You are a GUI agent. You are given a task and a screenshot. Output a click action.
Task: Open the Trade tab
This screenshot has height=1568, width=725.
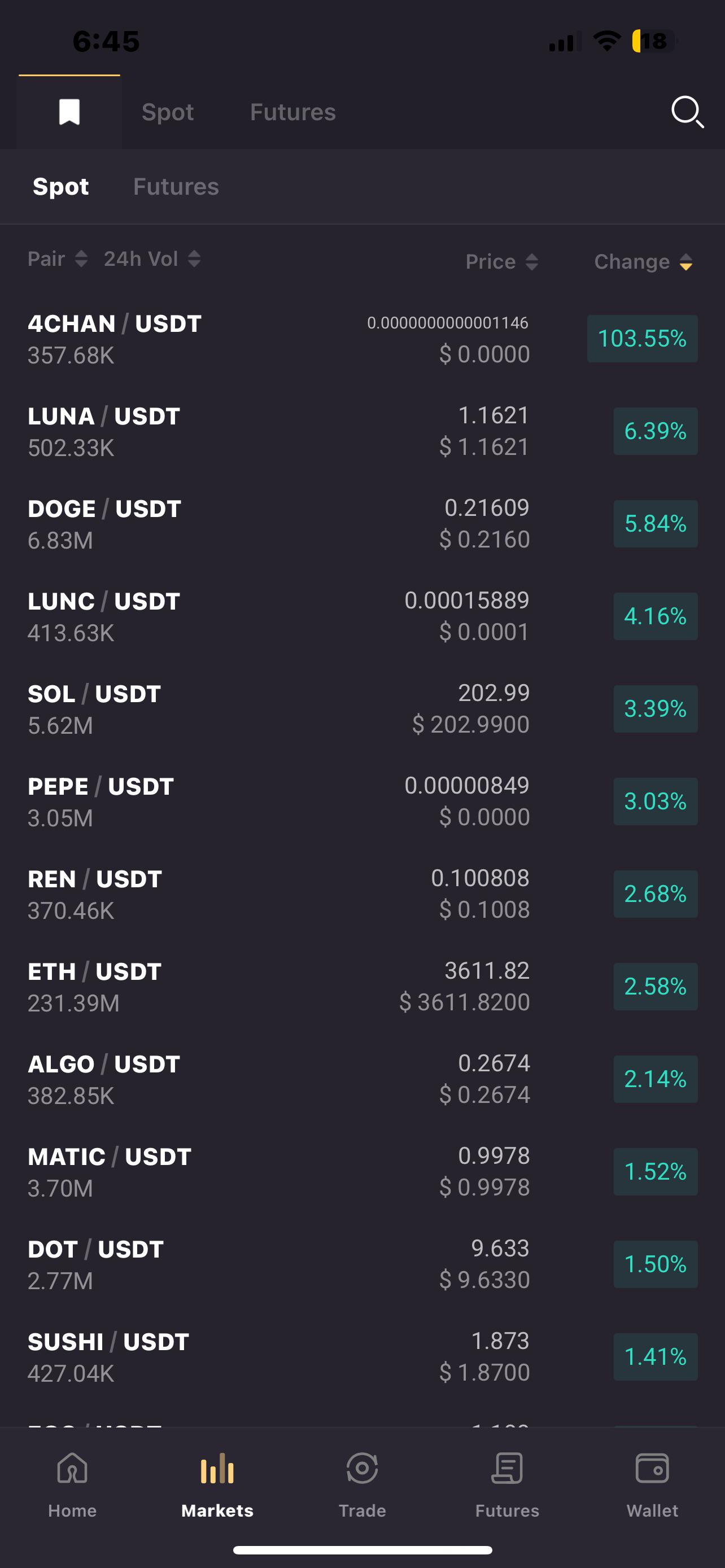click(362, 1484)
